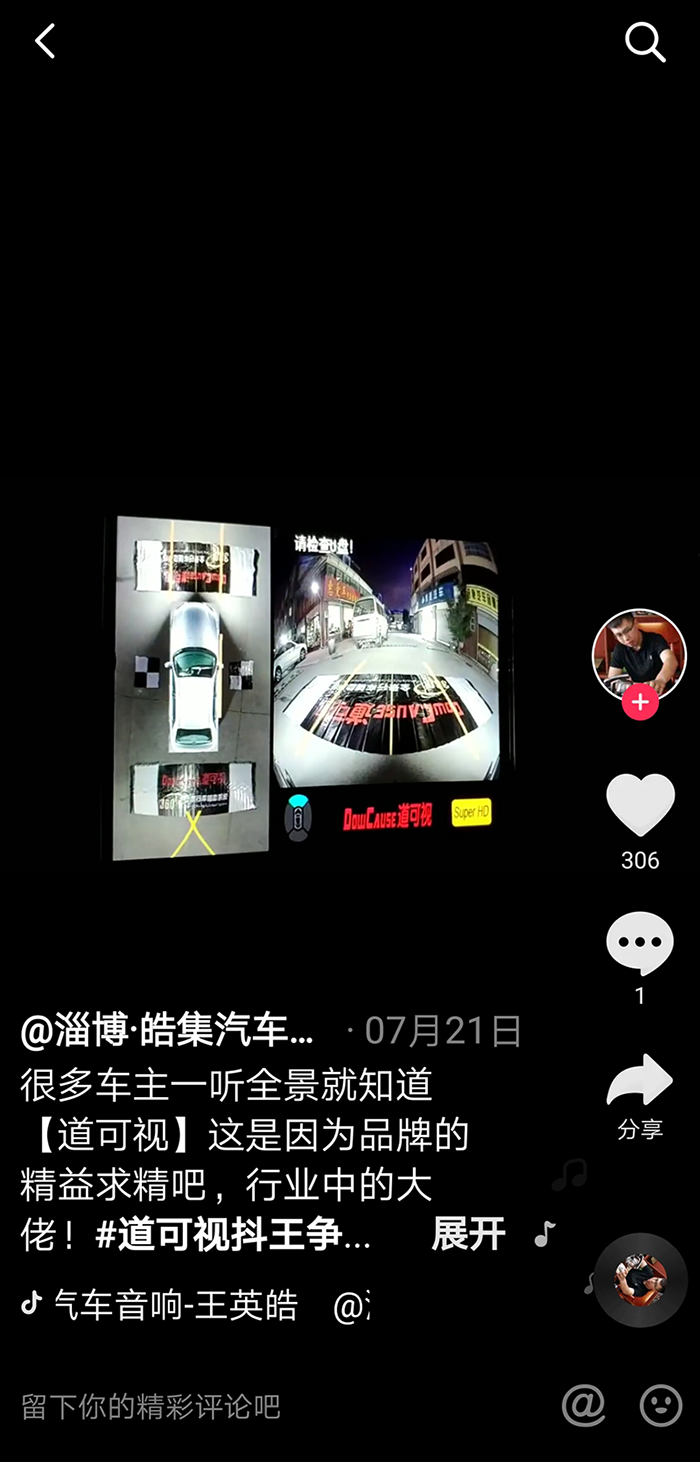Like this video with the heart icon

tap(640, 805)
